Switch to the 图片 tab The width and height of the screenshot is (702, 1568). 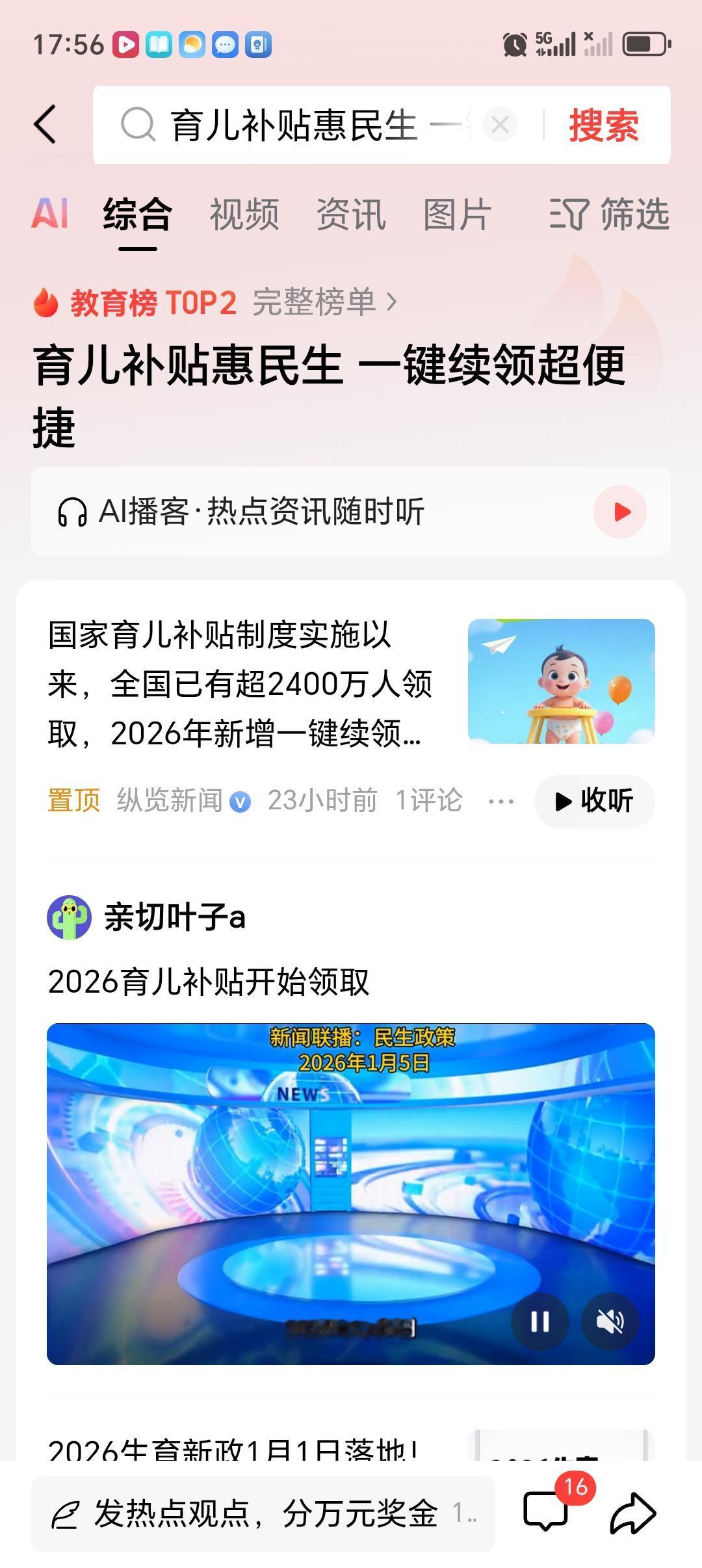pyautogui.click(x=457, y=215)
